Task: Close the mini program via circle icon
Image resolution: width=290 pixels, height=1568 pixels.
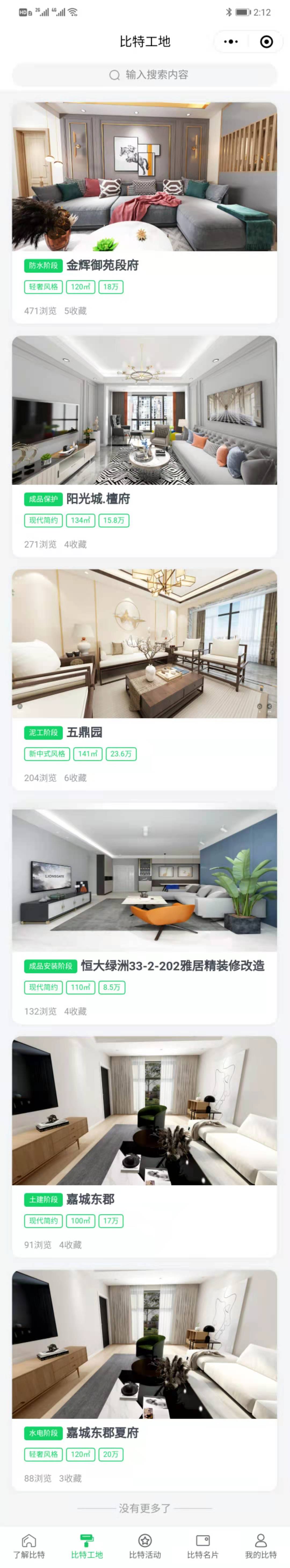Action: [x=266, y=41]
